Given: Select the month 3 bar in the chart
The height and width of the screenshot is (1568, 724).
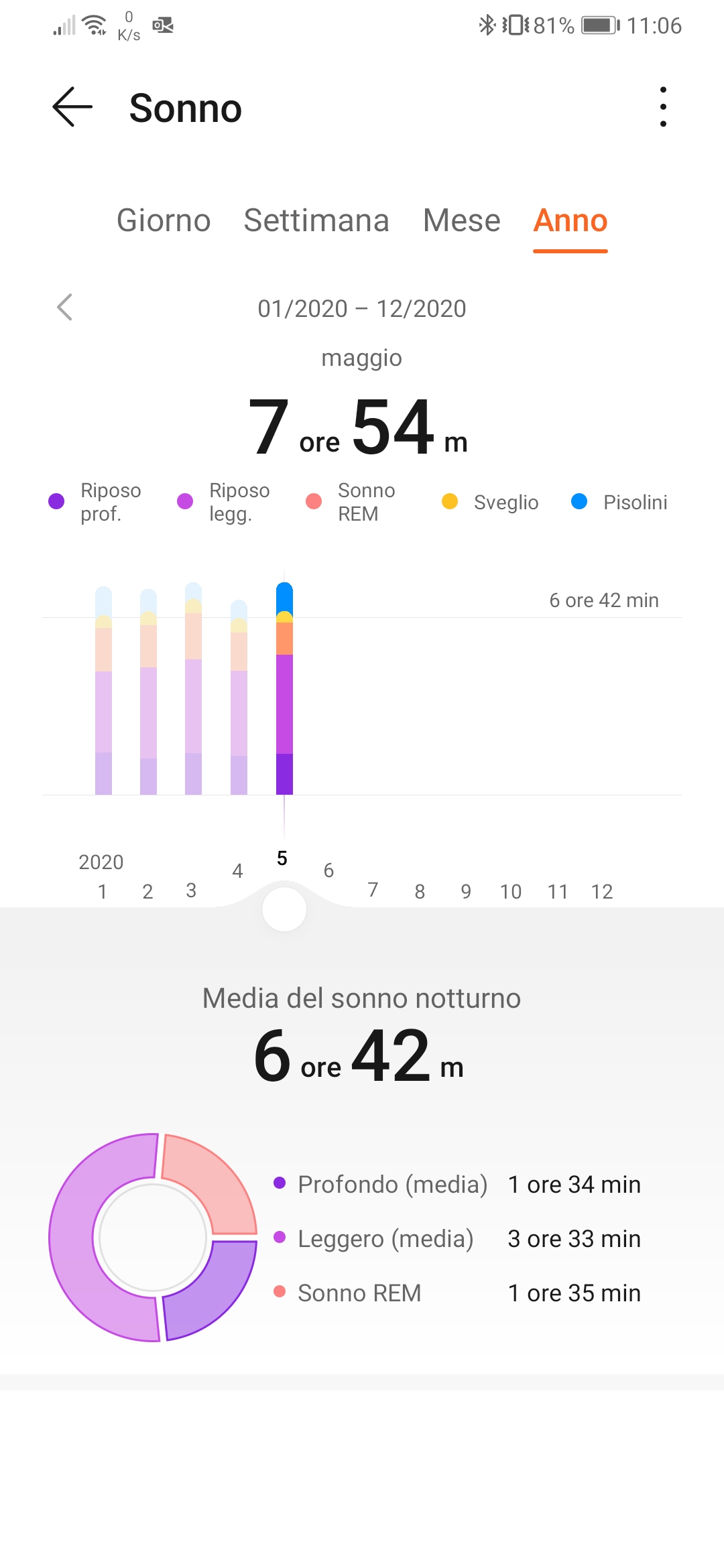Looking at the screenshot, I should (x=193, y=688).
